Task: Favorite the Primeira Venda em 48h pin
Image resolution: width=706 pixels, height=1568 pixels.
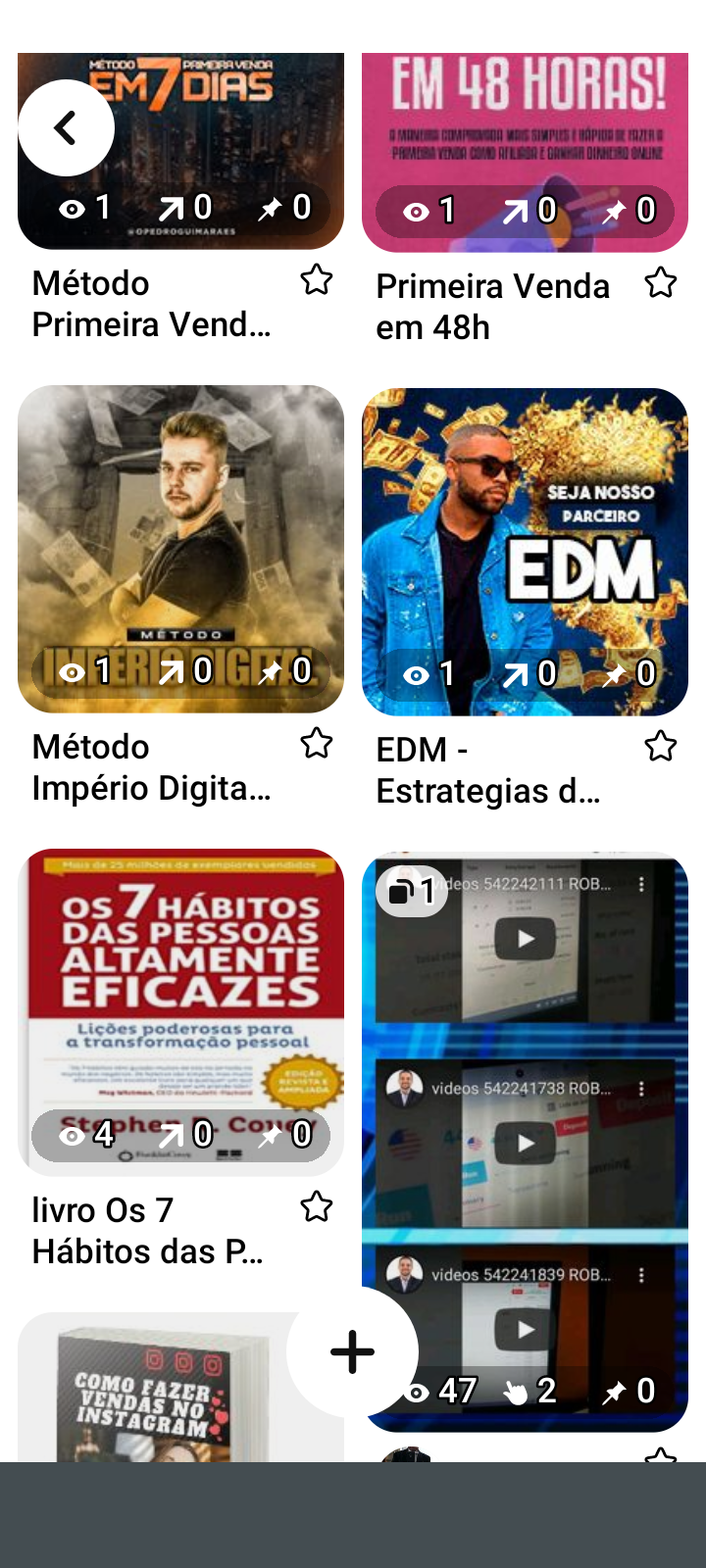Action: (660, 283)
